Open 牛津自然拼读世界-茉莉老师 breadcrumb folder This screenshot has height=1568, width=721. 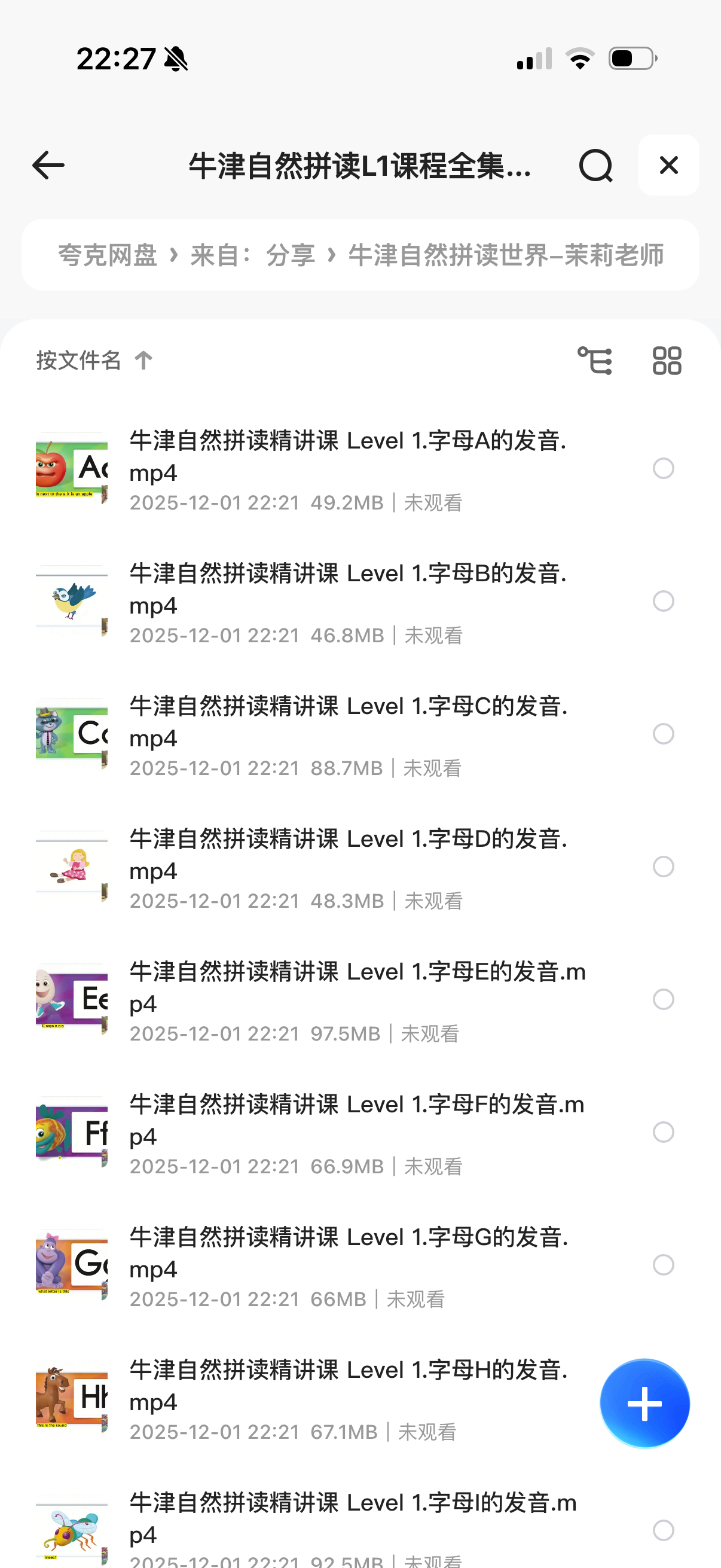point(505,255)
